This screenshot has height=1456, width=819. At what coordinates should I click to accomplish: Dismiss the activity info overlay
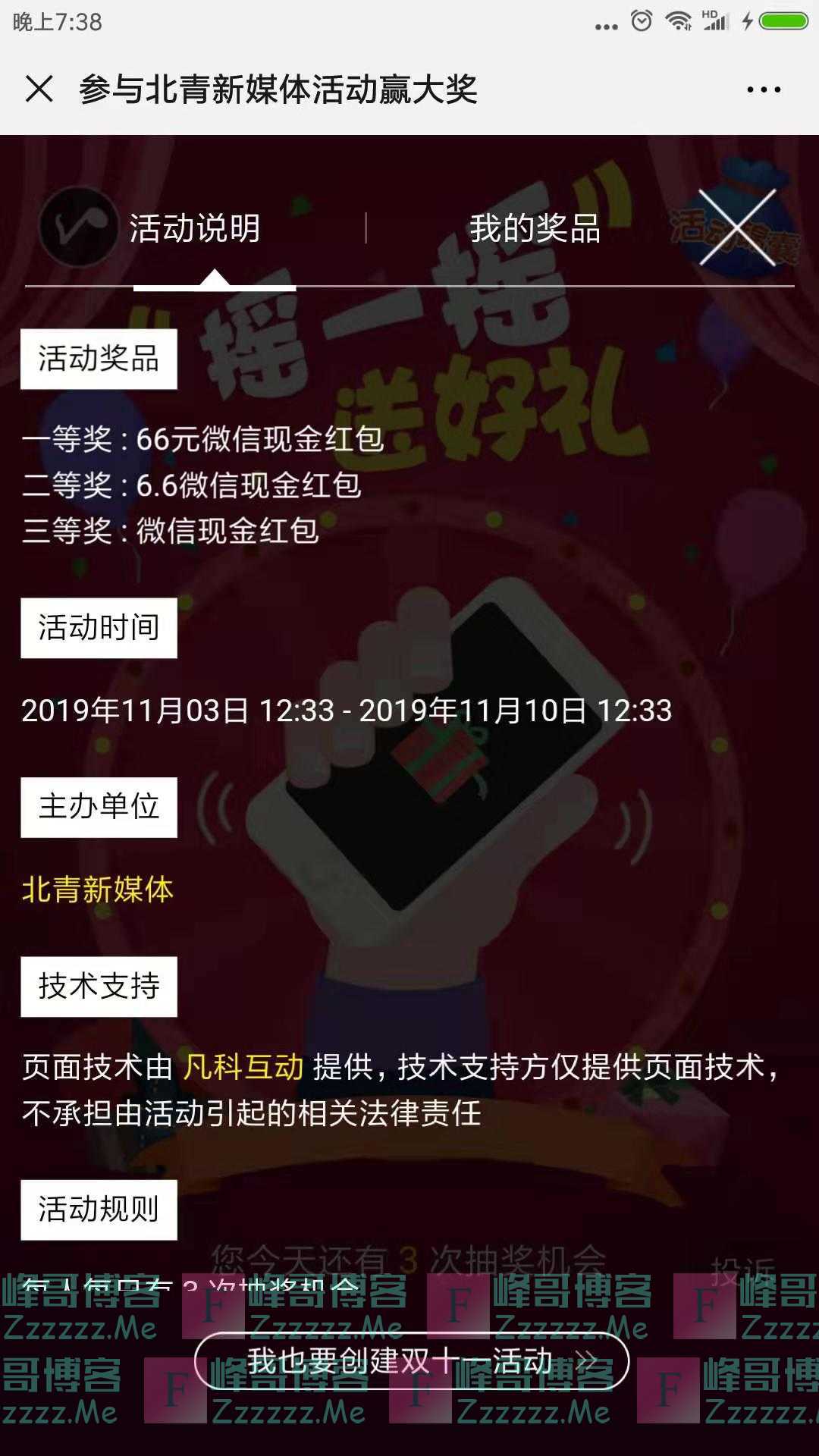736,227
